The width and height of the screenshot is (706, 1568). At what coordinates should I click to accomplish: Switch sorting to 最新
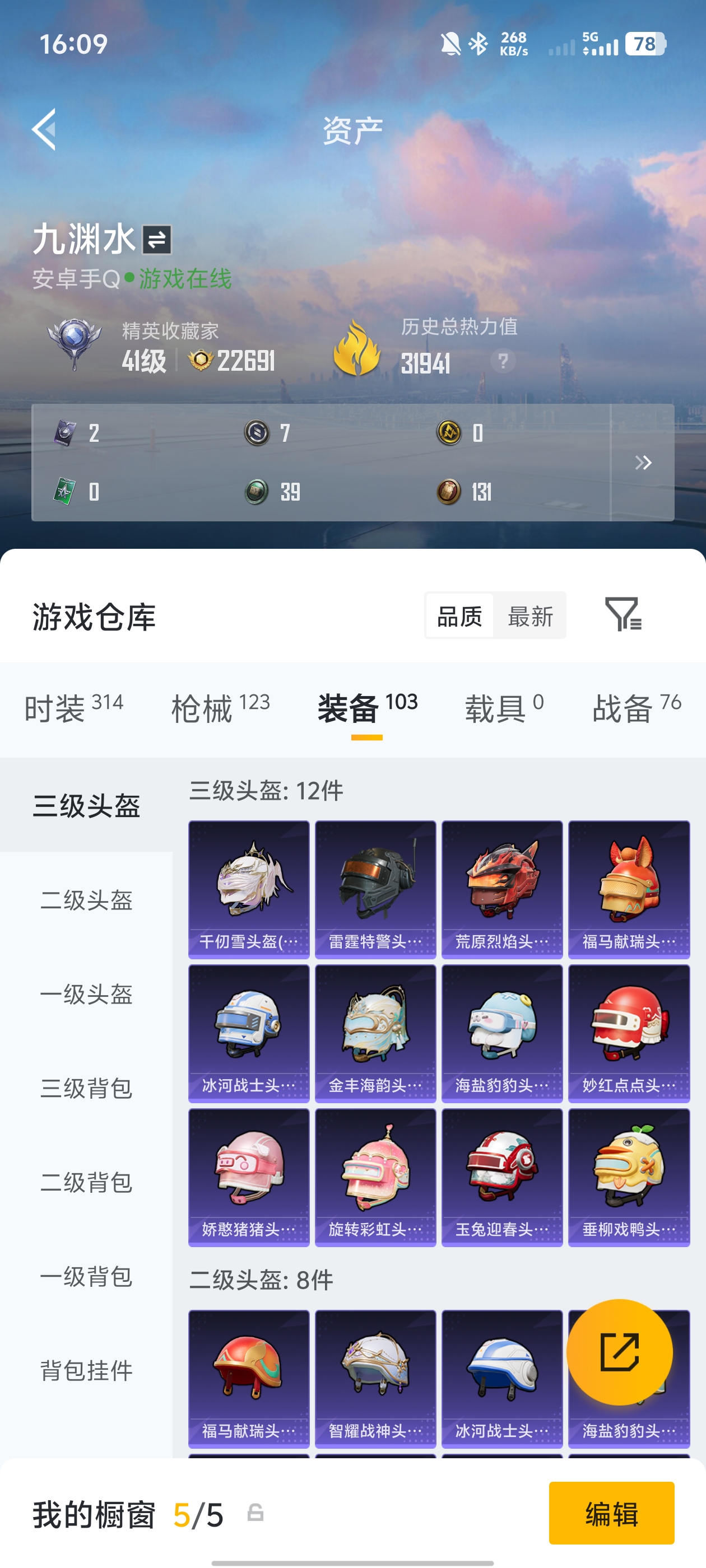[531, 616]
